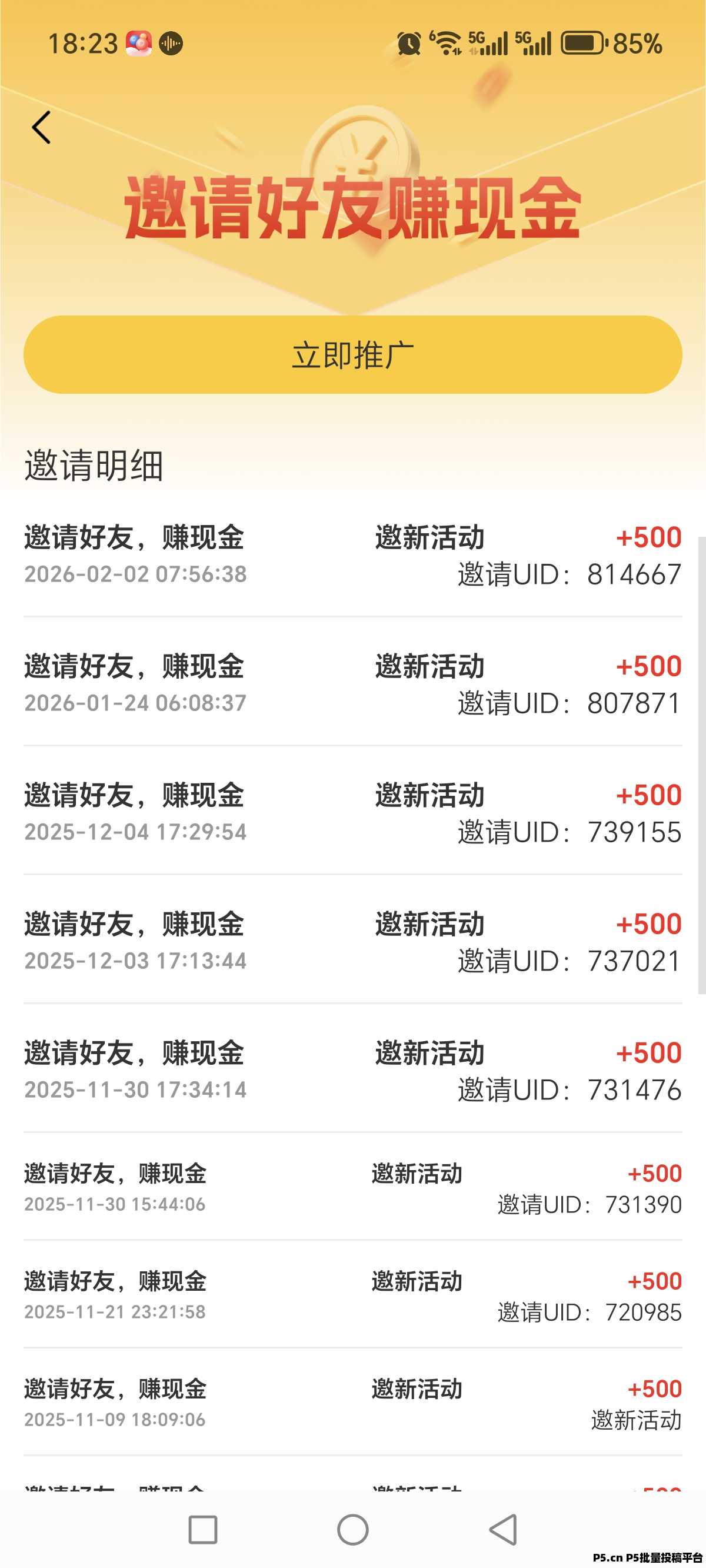The width and height of the screenshot is (706, 1568).
Task: Open recent apps with the square button
Action: point(202,1529)
